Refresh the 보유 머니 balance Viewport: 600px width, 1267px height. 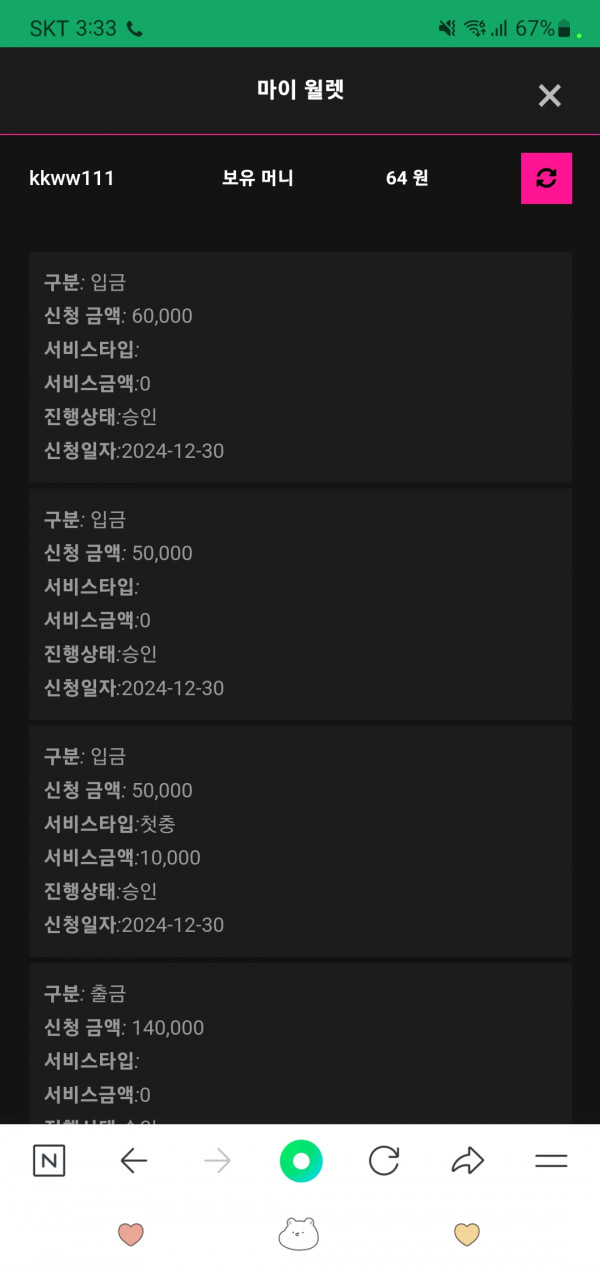(x=546, y=178)
